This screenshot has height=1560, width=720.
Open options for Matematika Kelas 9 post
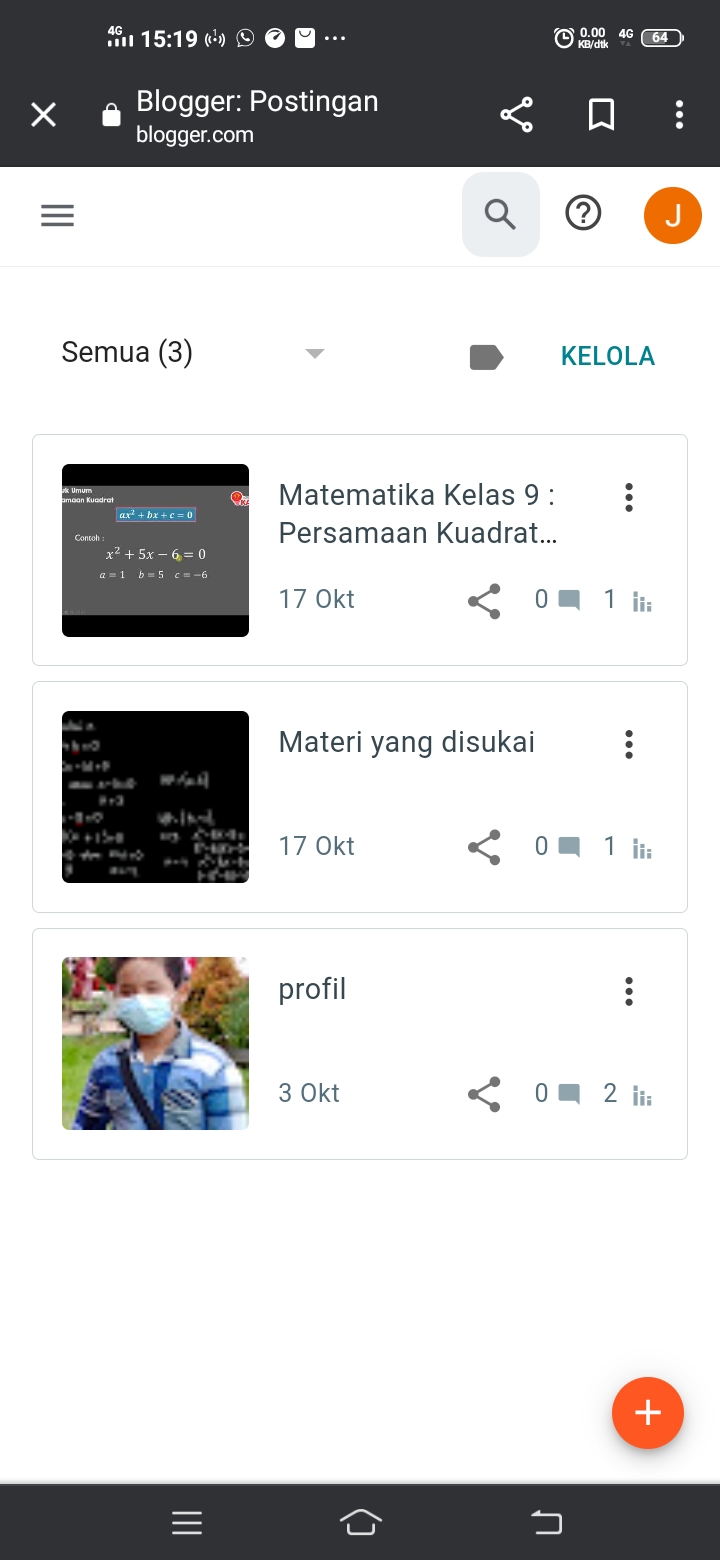[x=629, y=497]
